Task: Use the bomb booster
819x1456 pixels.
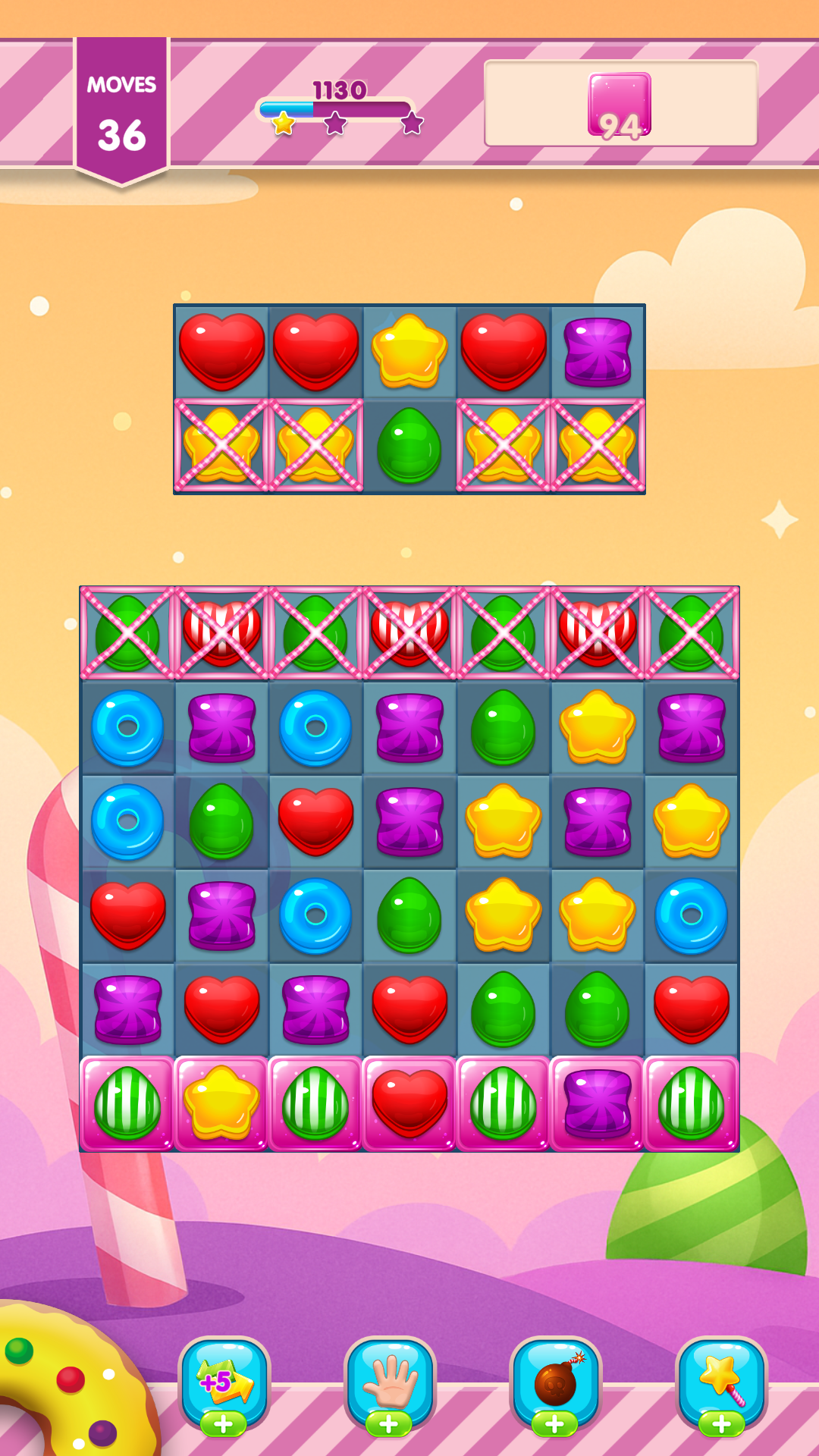Action: [556, 1382]
